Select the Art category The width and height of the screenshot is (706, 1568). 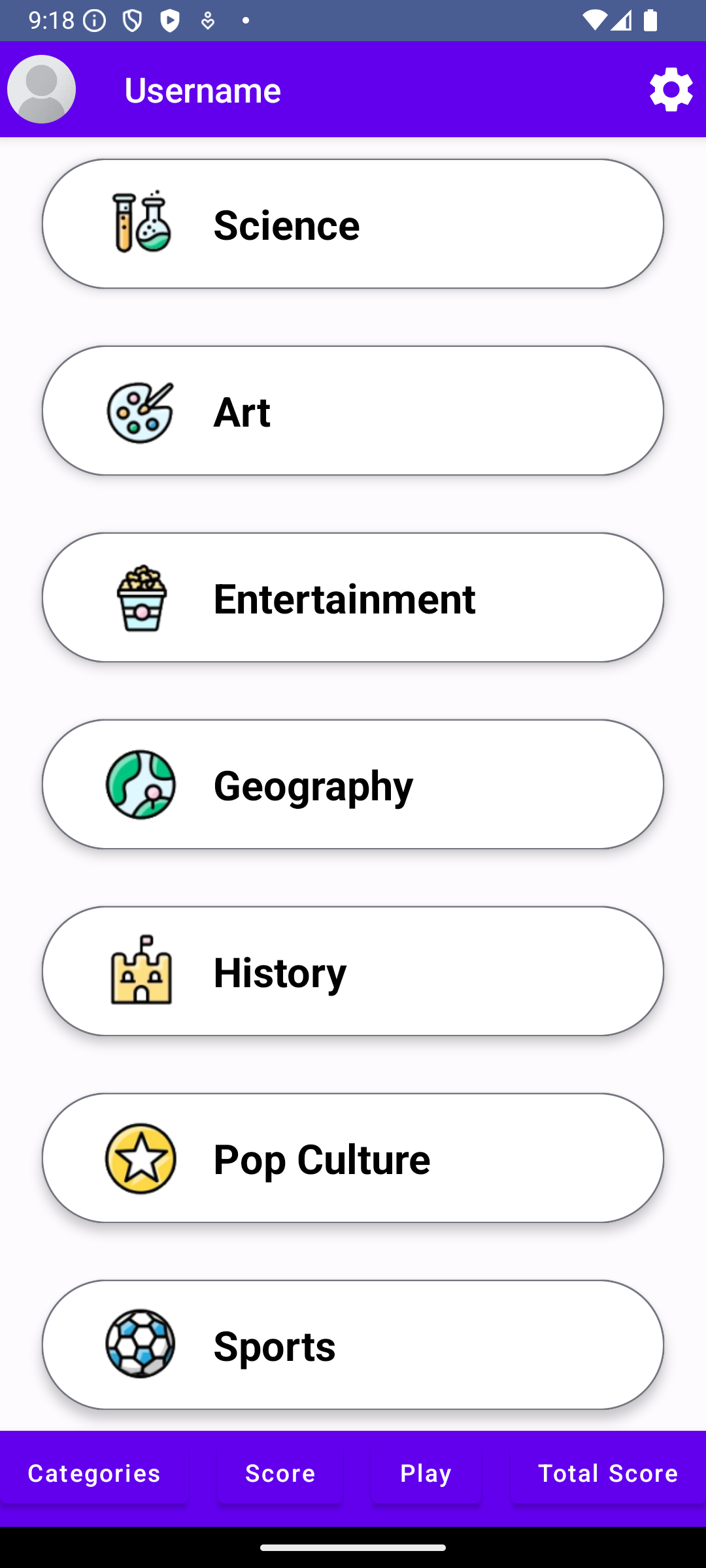353,411
